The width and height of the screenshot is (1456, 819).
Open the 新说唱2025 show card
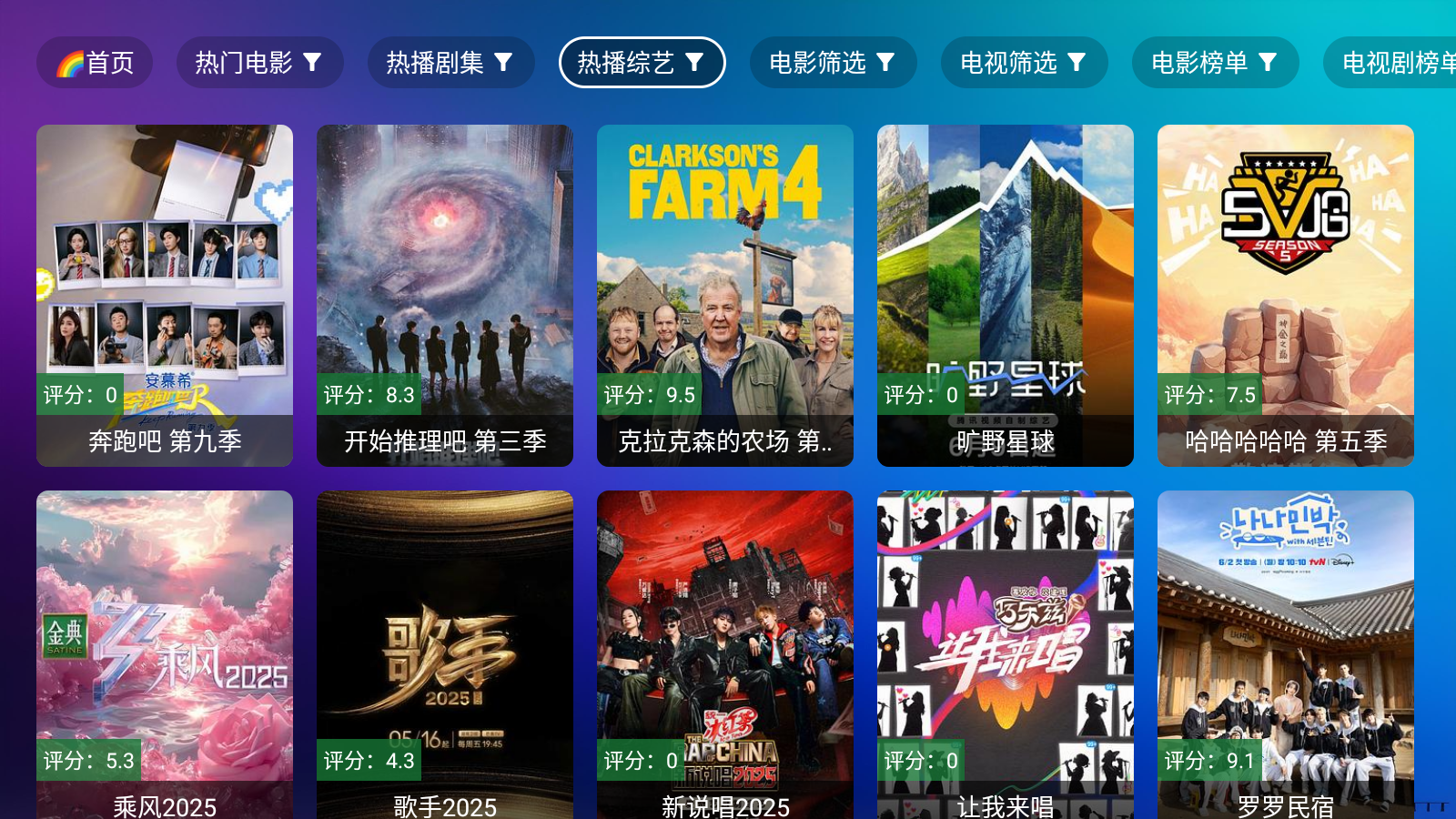[725, 655]
